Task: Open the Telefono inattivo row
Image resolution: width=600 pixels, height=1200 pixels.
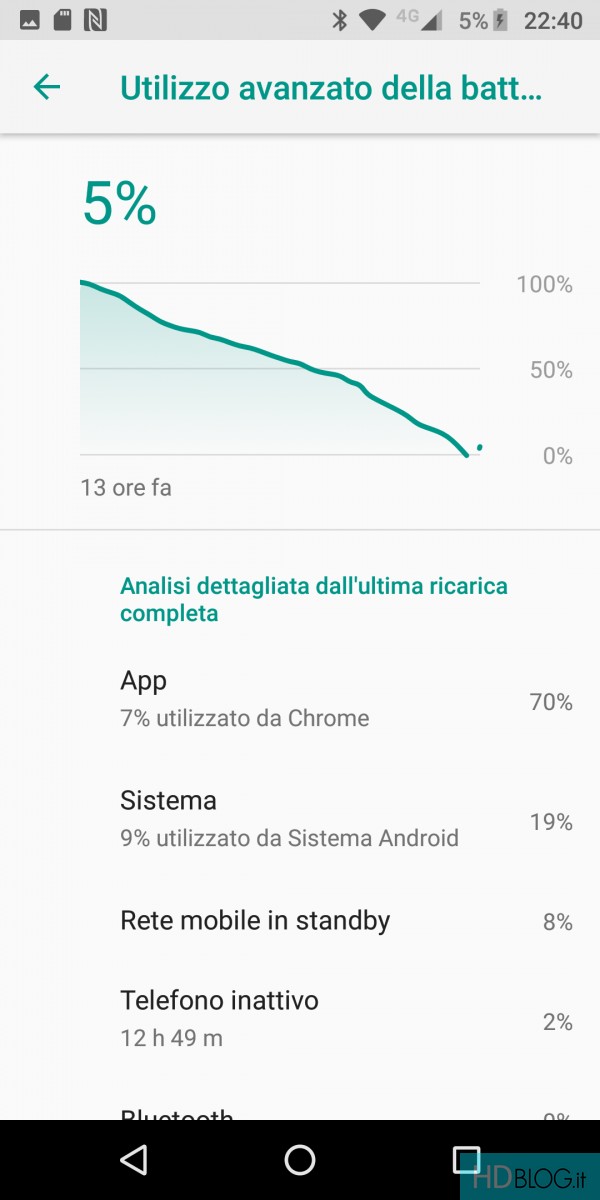Action: (x=300, y=1019)
